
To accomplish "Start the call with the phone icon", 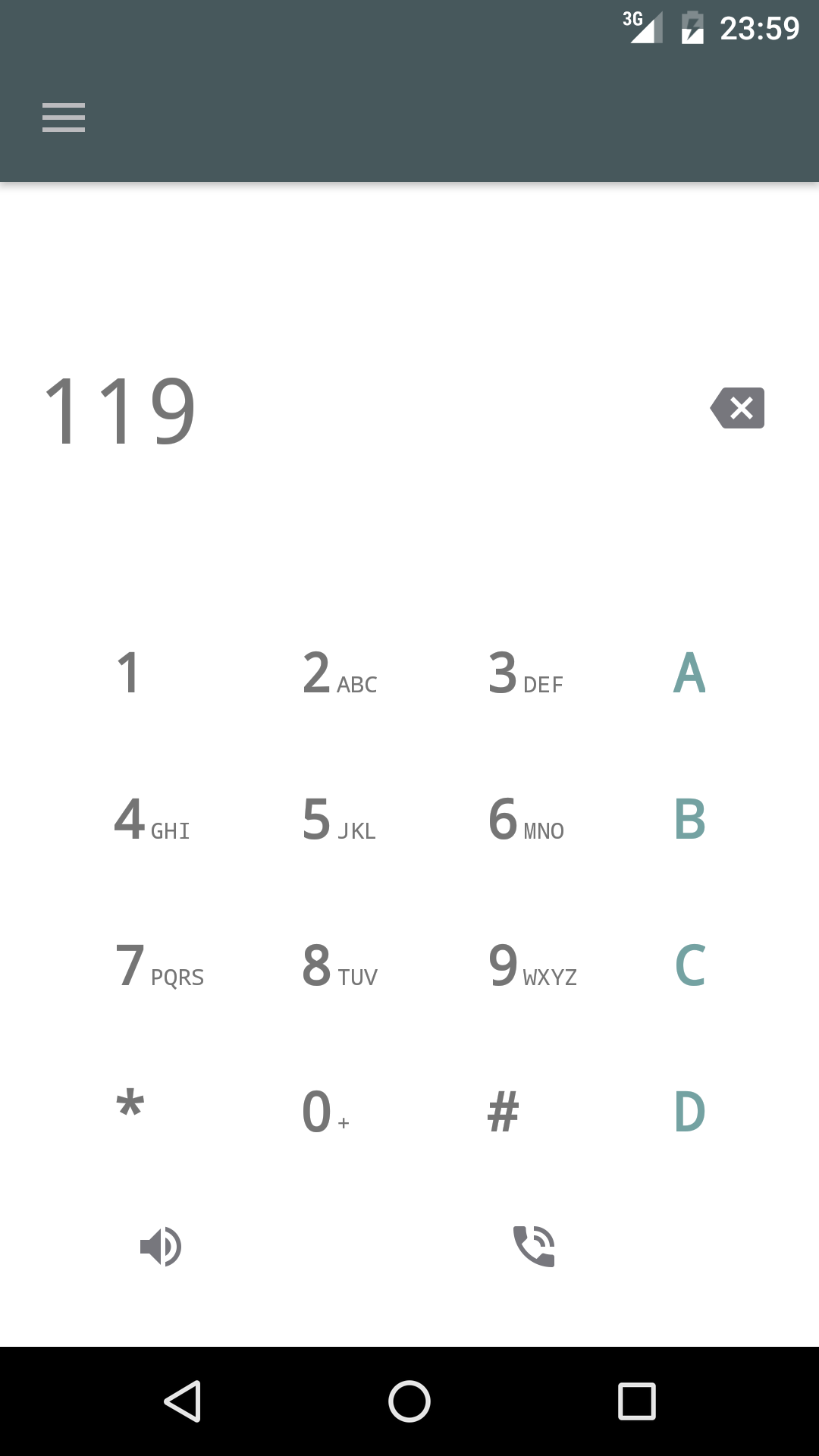I will pyautogui.click(x=534, y=1246).
